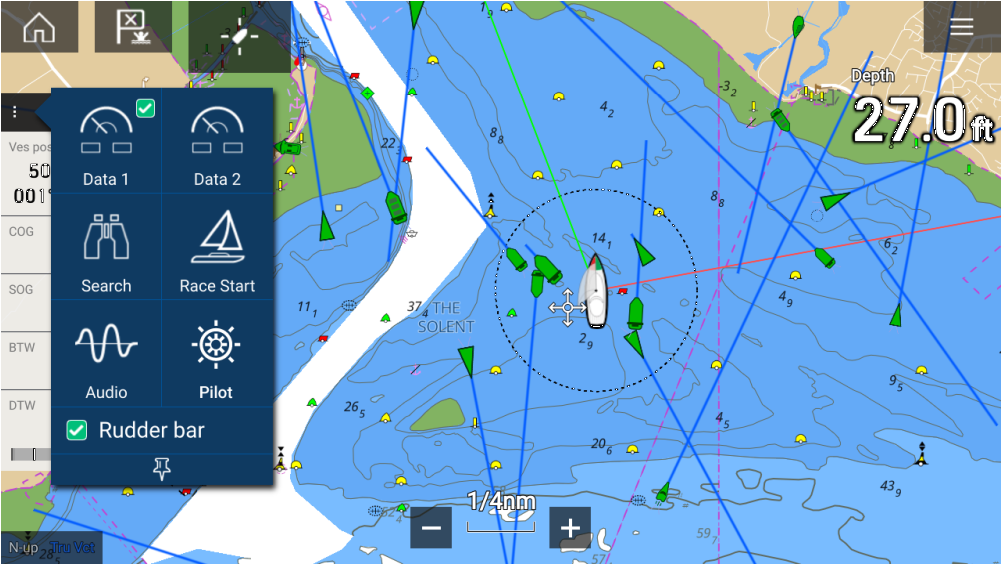Open the Search sidebar
The image size is (1002, 565).
[106, 250]
